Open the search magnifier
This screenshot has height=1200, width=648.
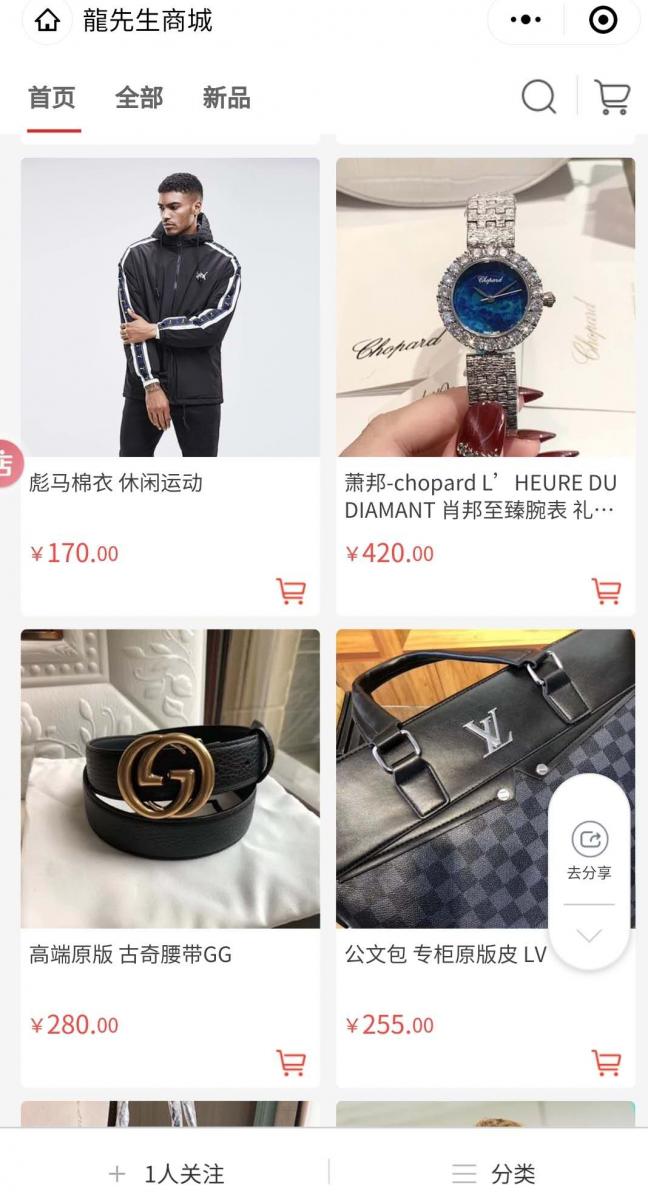539,97
